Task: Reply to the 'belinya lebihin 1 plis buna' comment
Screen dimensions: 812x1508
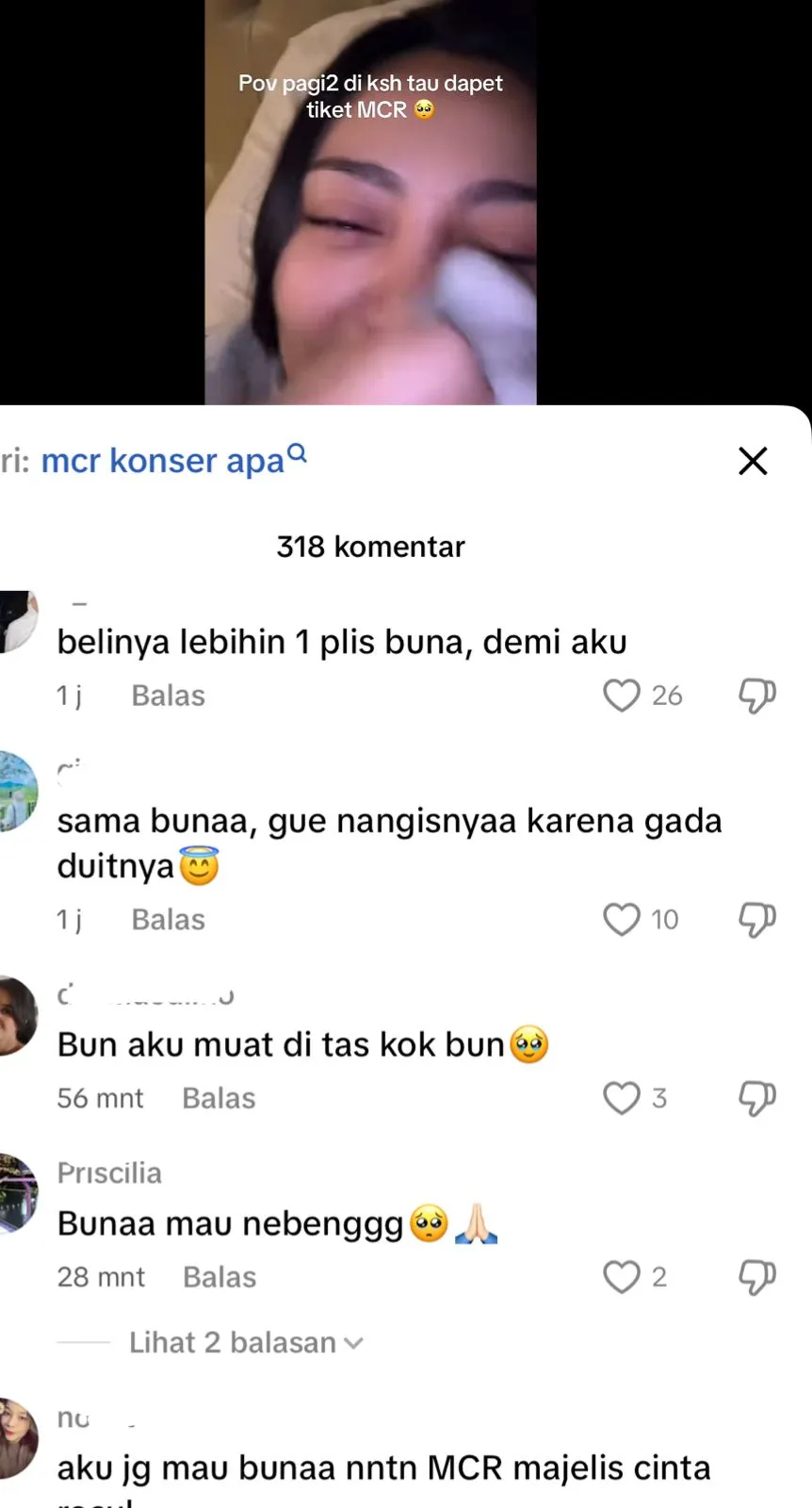Action: (168, 696)
